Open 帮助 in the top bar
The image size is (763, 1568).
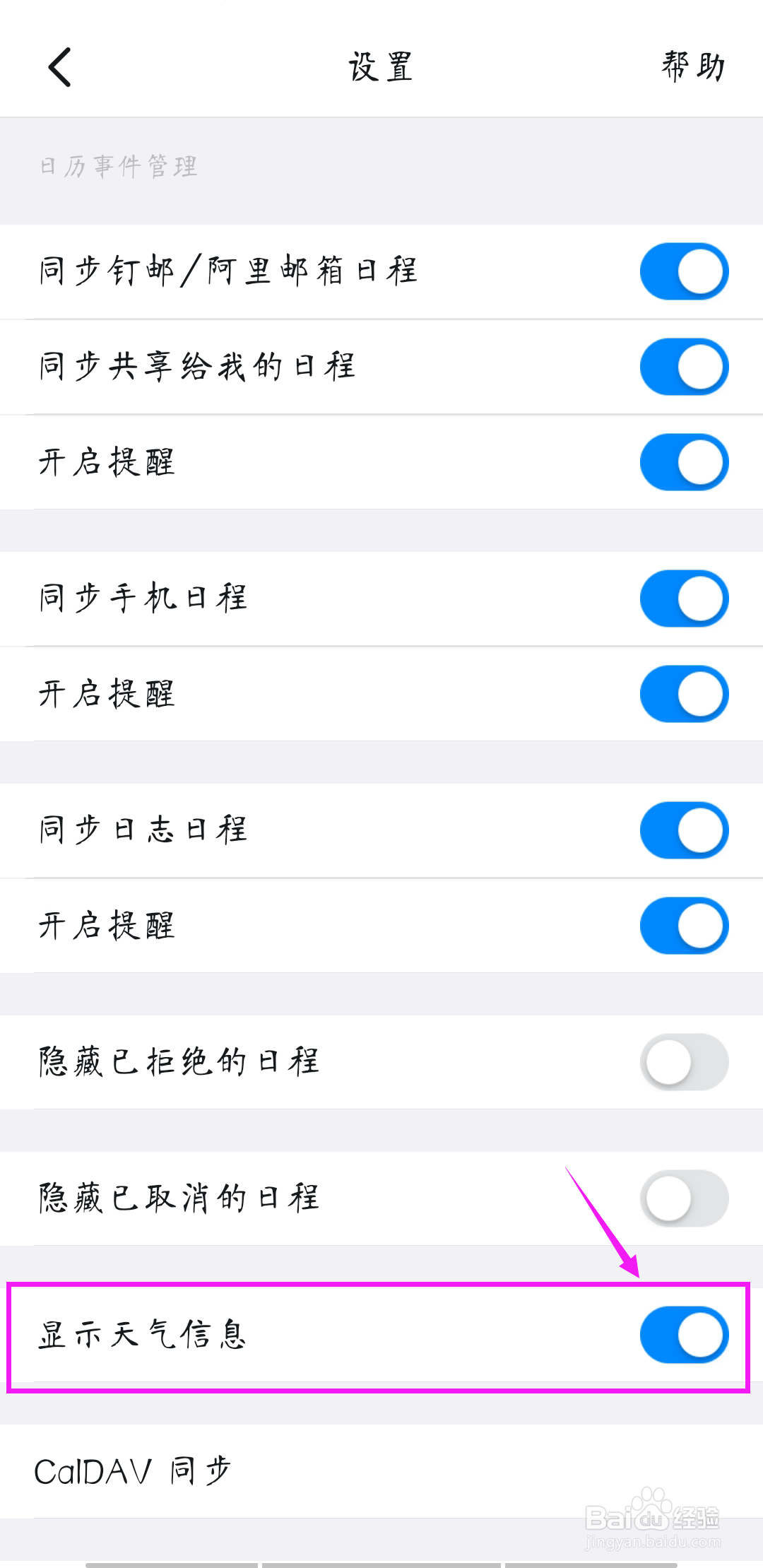[693, 67]
